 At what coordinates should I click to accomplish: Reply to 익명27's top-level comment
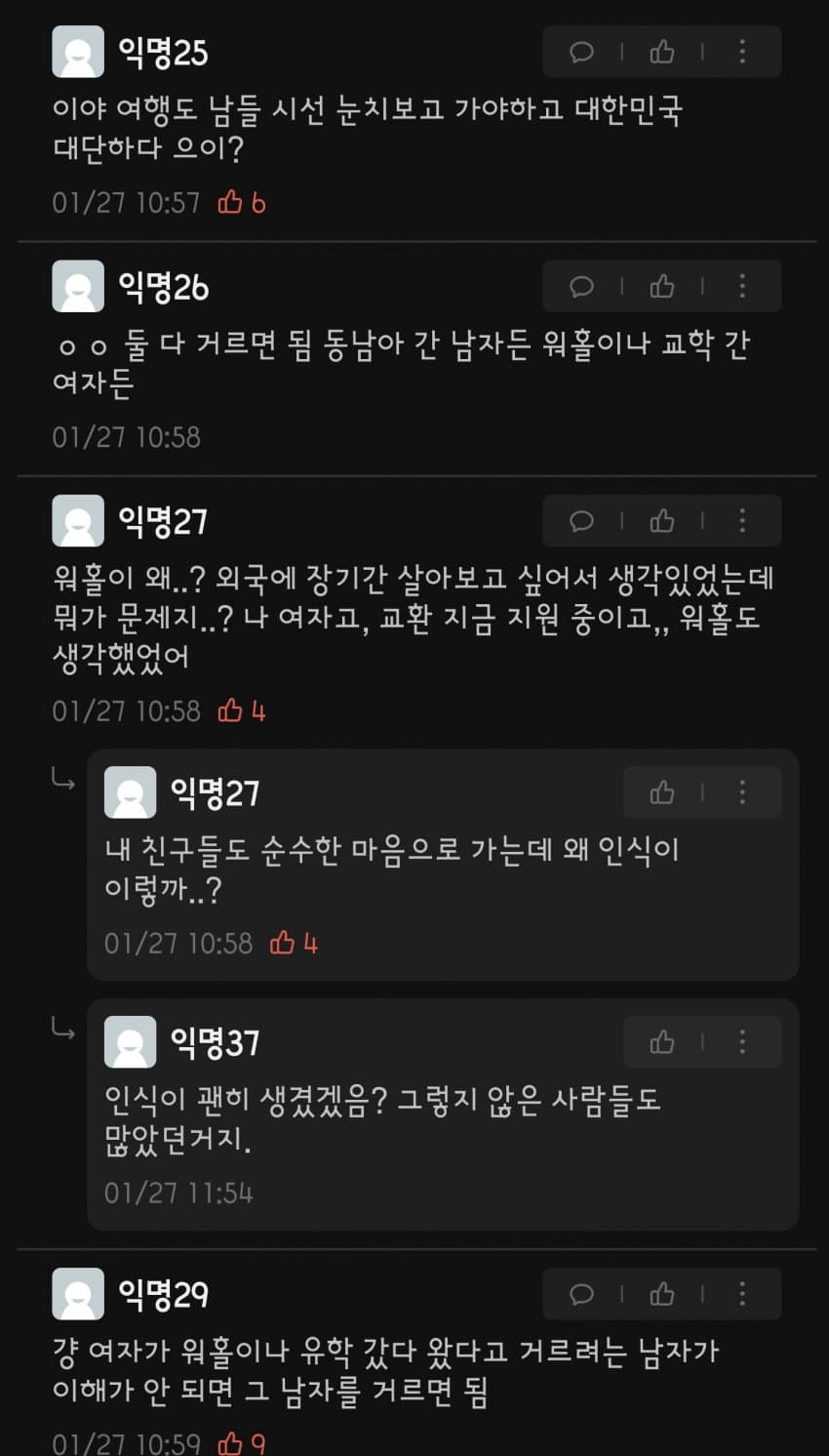pos(581,521)
